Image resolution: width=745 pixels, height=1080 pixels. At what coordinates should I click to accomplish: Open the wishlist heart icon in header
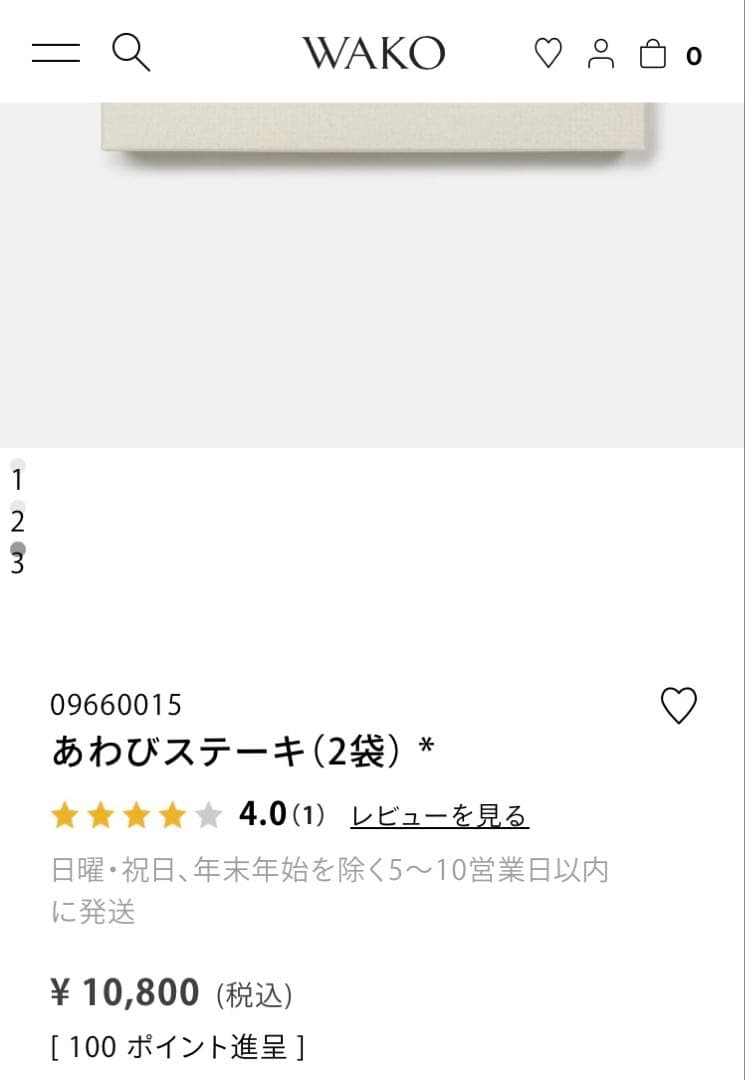(x=549, y=54)
